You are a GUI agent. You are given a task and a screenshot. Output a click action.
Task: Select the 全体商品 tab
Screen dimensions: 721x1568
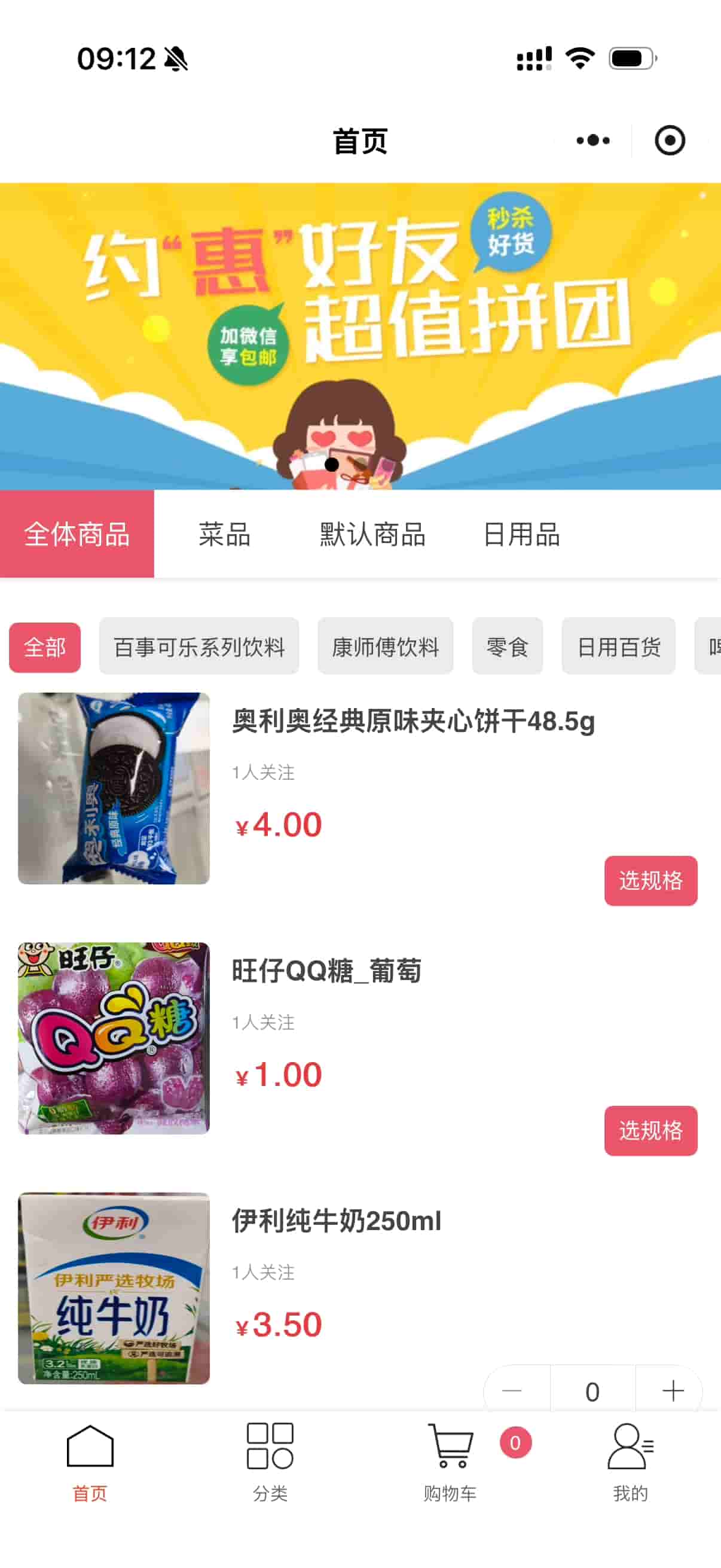coord(77,535)
